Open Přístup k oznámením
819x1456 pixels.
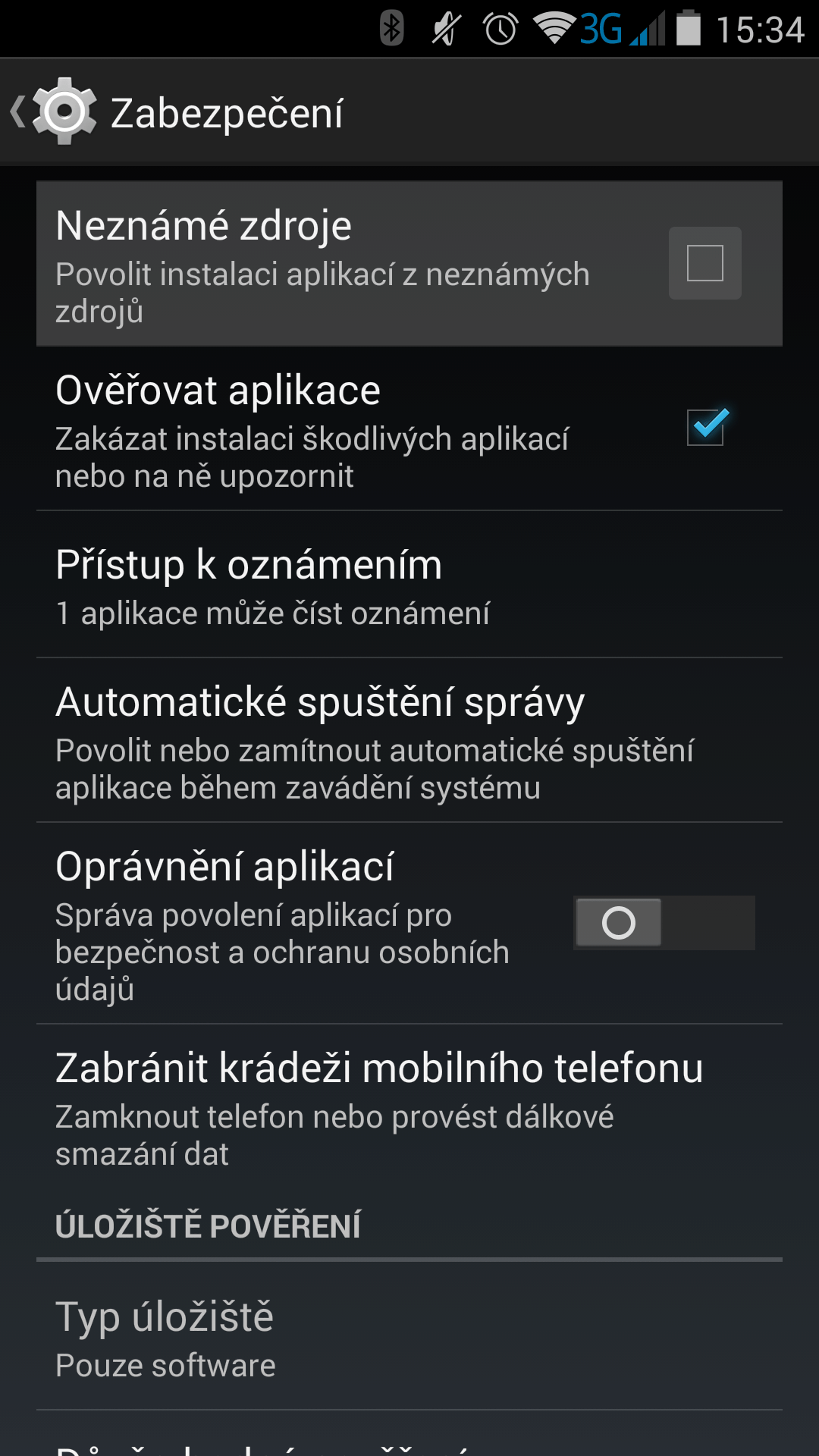click(x=409, y=585)
